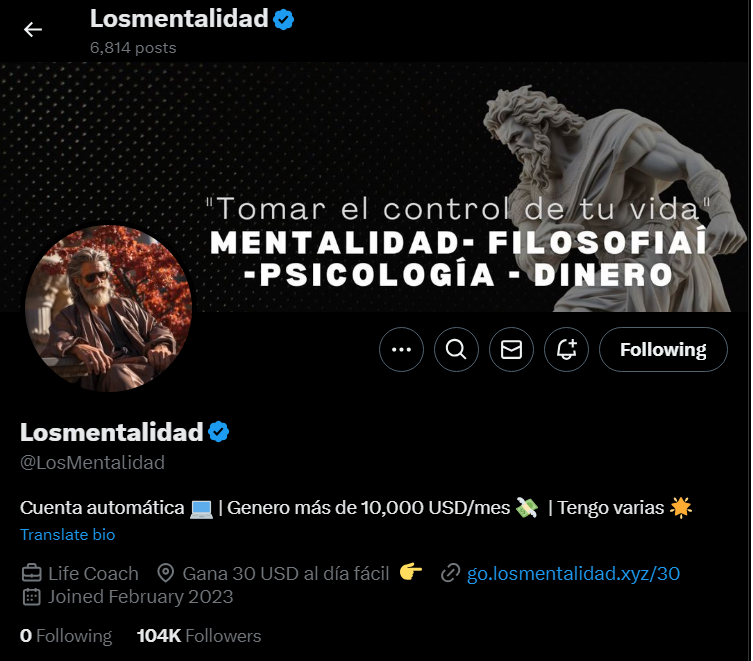Open the post notifications bell
This screenshot has height=661, width=753.
[x=566, y=349]
